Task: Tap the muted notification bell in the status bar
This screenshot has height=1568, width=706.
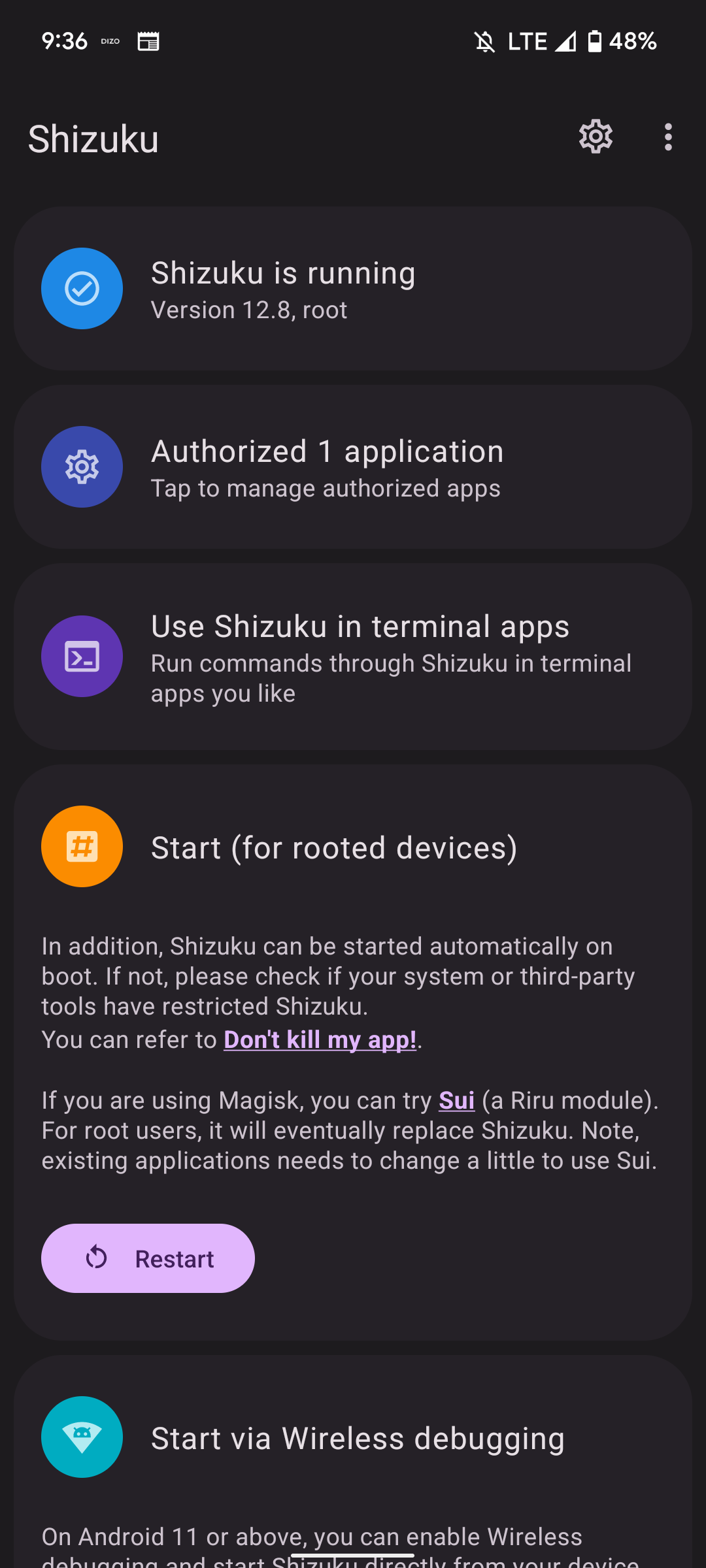Action: [484, 41]
